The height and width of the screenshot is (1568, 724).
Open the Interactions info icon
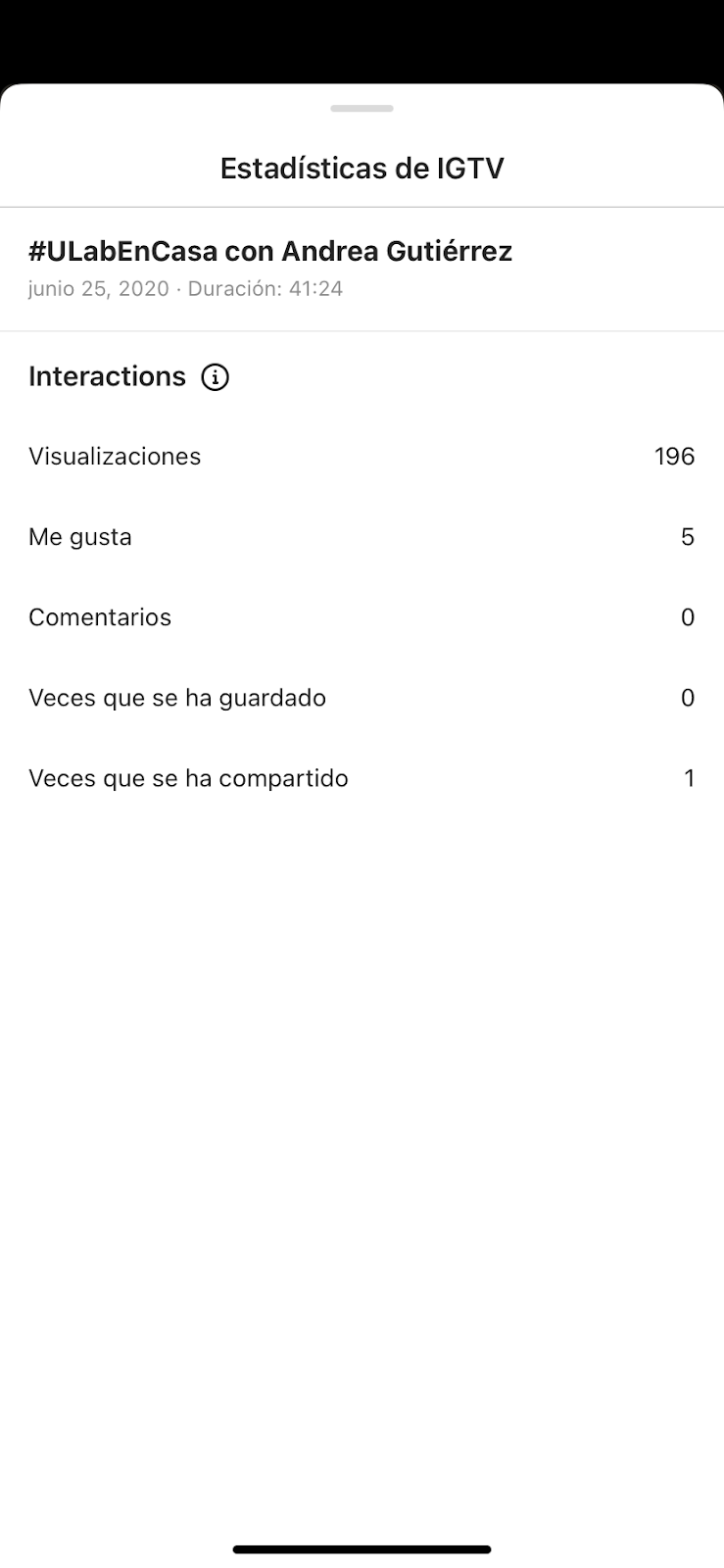(215, 377)
